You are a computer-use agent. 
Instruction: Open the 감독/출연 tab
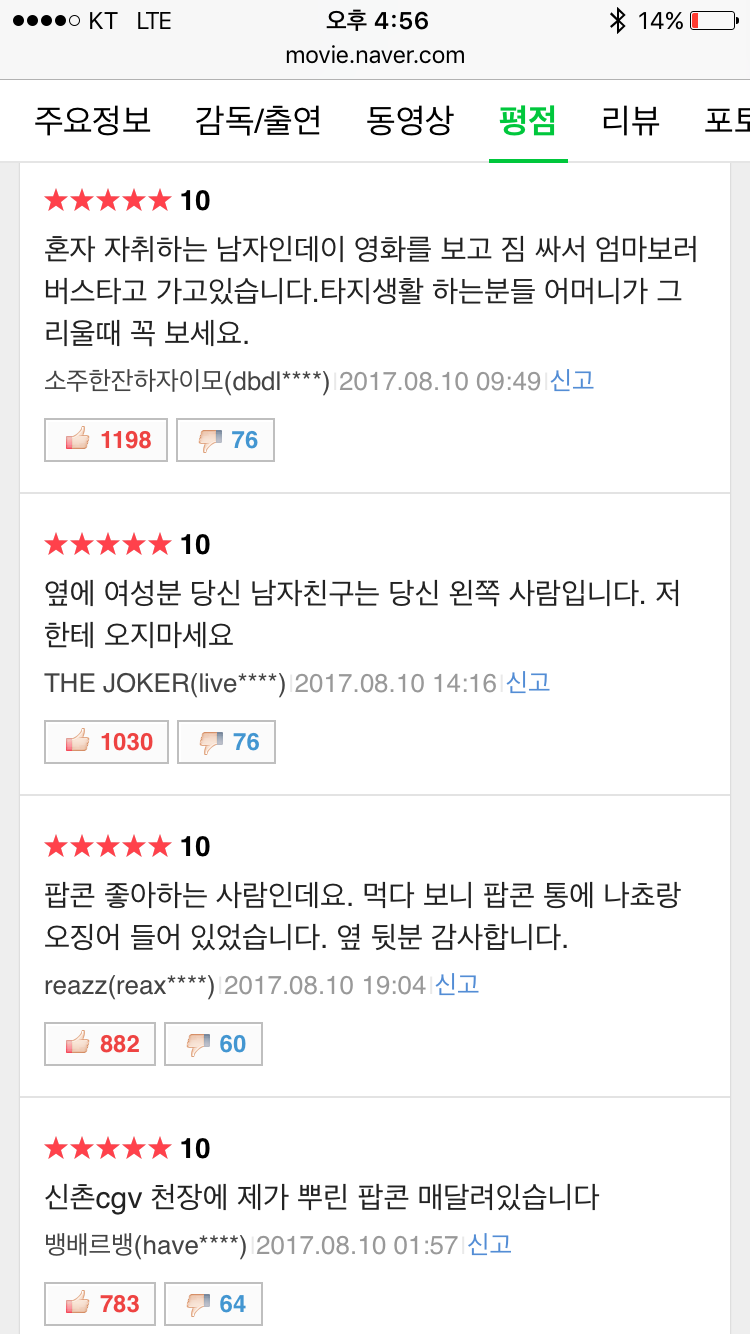coord(258,121)
